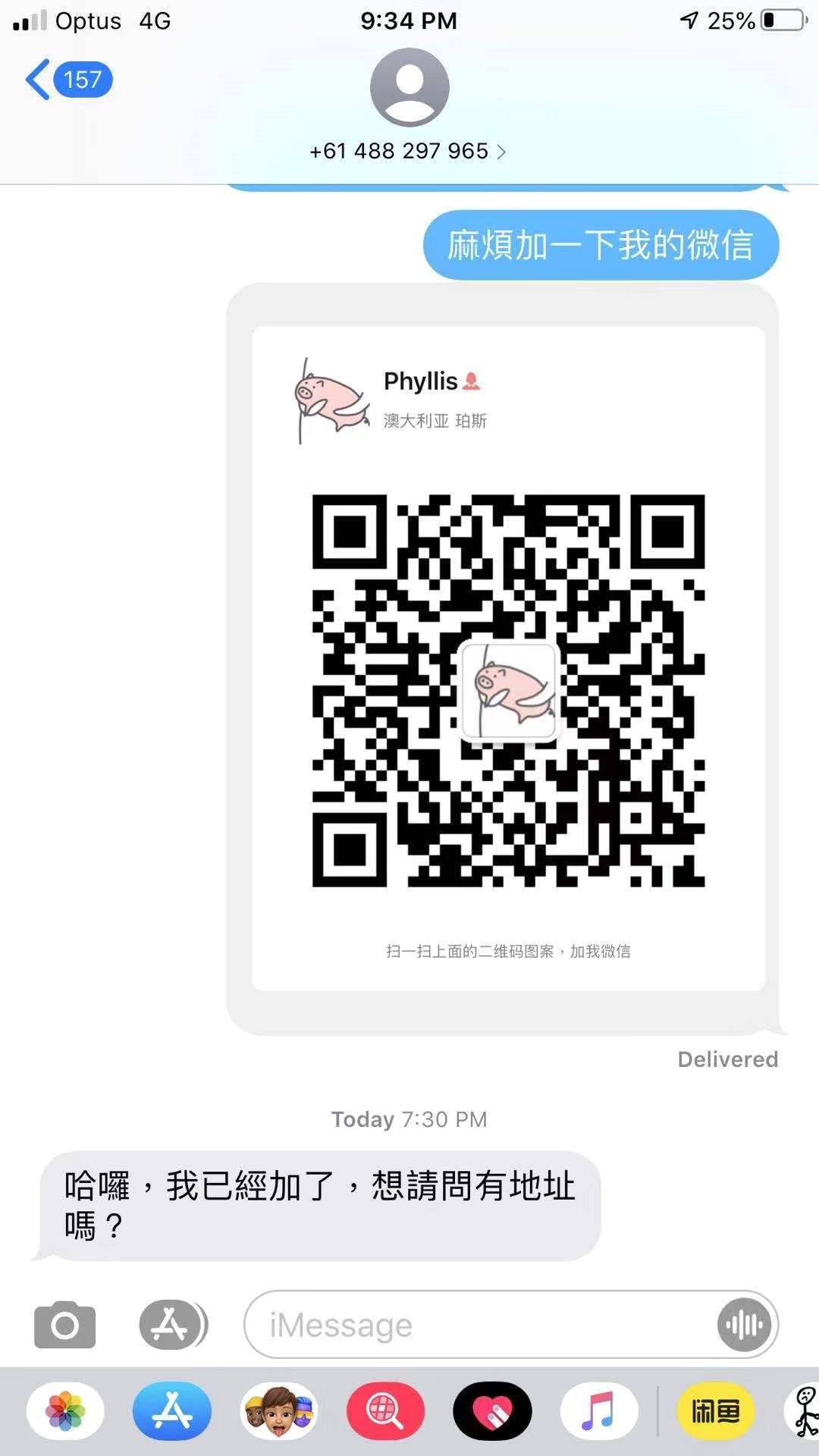Toggle the iMessage app drawer
Viewport: 819px width, 1456px height.
[x=172, y=1325]
